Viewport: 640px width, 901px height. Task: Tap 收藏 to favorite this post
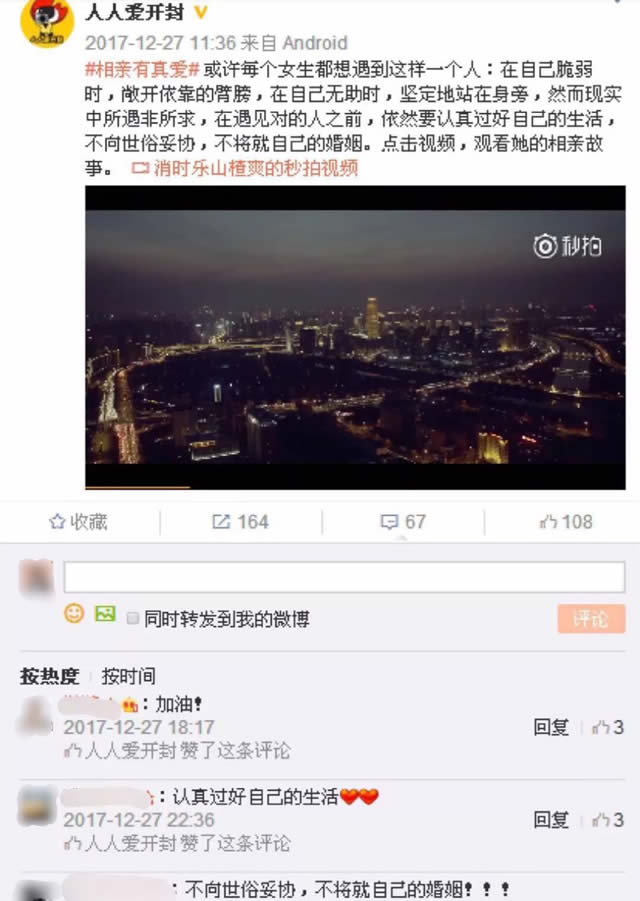coord(78,522)
